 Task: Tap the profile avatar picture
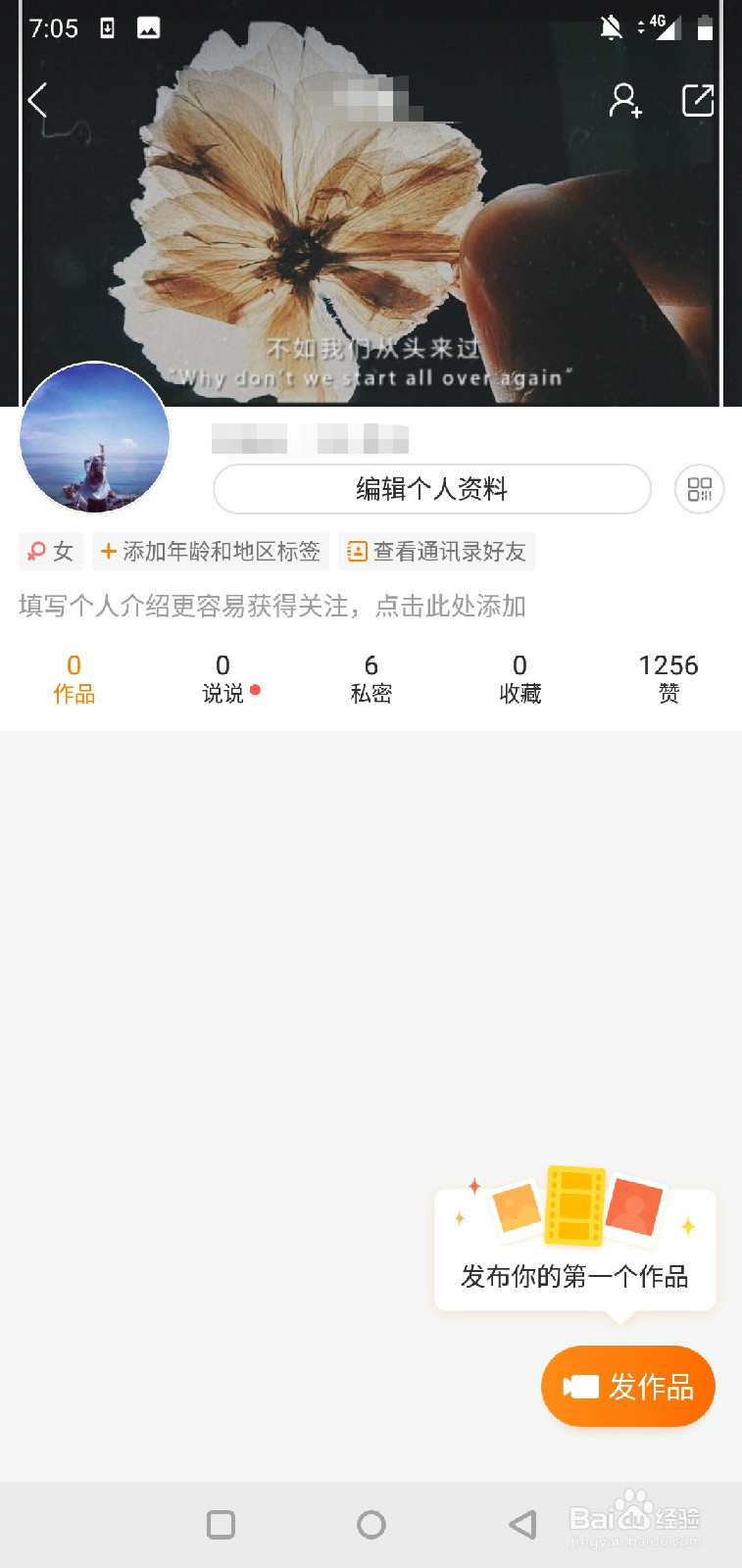pos(95,438)
